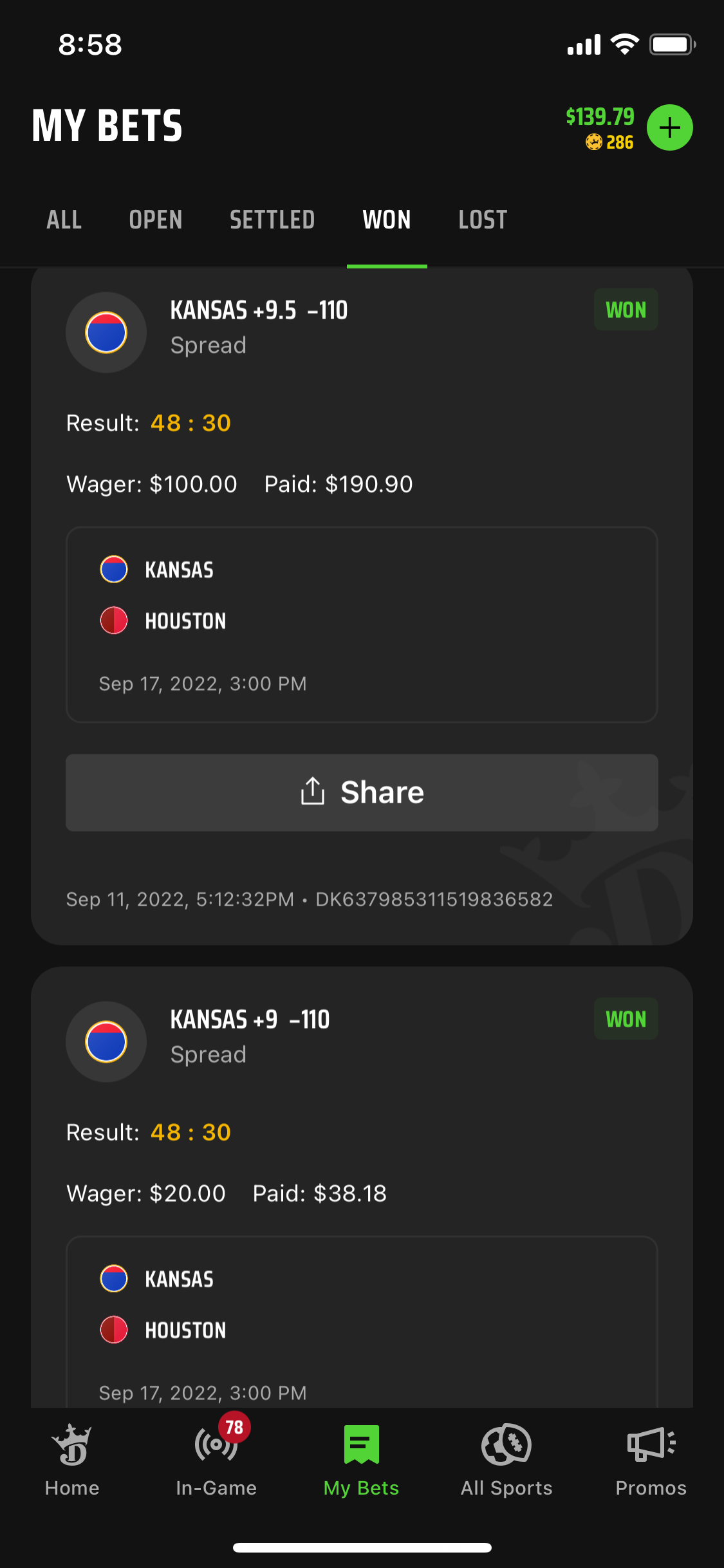The height and width of the screenshot is (1568, 724).
Task: View SETTLED bets tab
Action: [272, 220]
